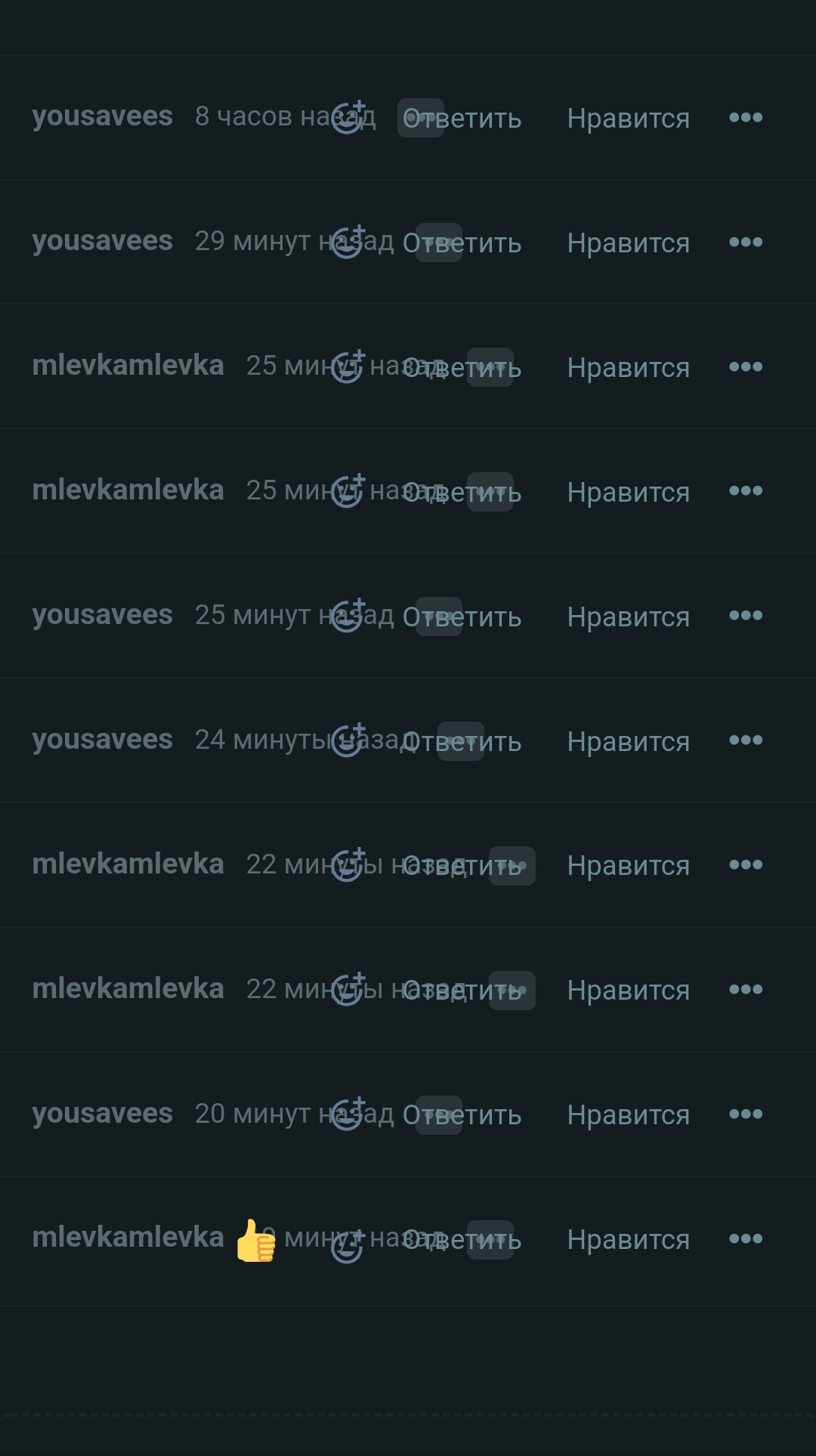Like yousavees' comment posted 8 часов назад

[628, 119]
